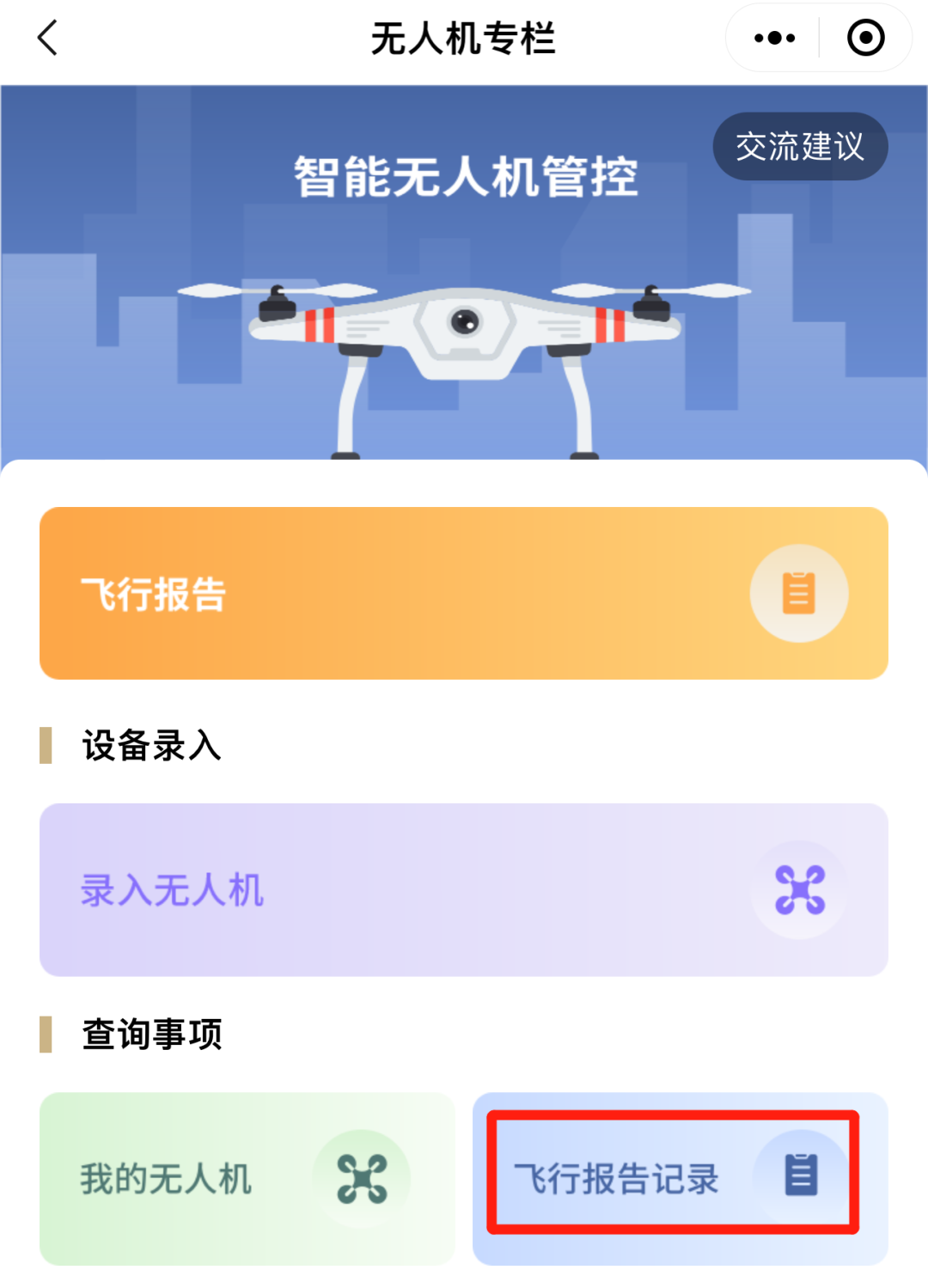Open the 飞行报告 card
Viewport: 928px width, 1288px height.
tap(463, 594)
